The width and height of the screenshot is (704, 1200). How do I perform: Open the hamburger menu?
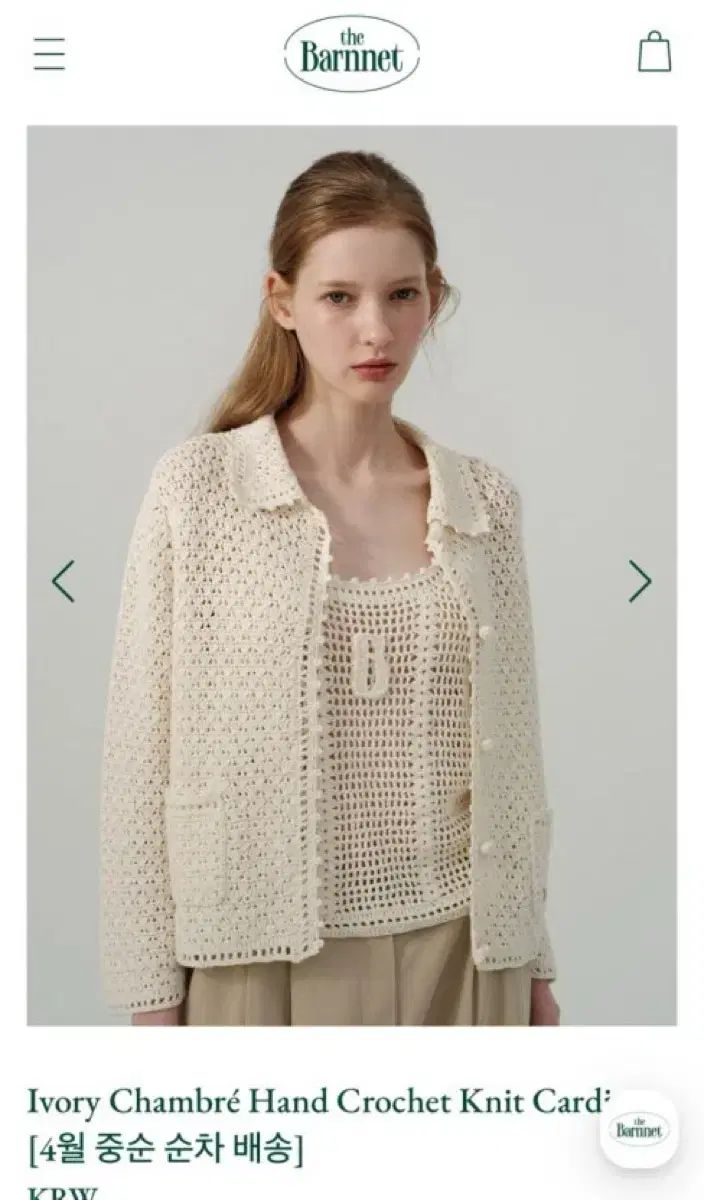49,53
